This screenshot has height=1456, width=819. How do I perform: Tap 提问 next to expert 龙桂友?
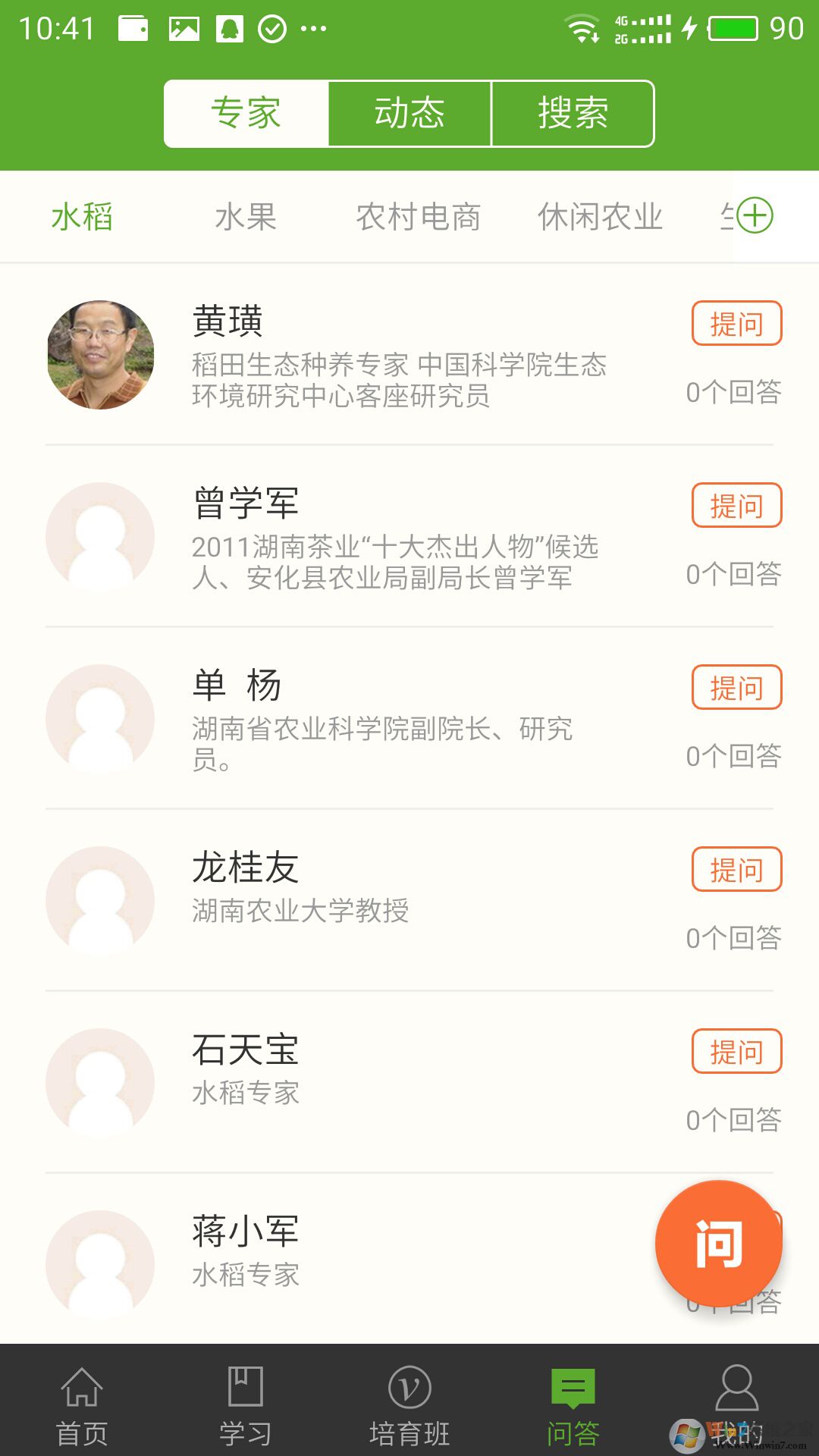tap(736, 870)
